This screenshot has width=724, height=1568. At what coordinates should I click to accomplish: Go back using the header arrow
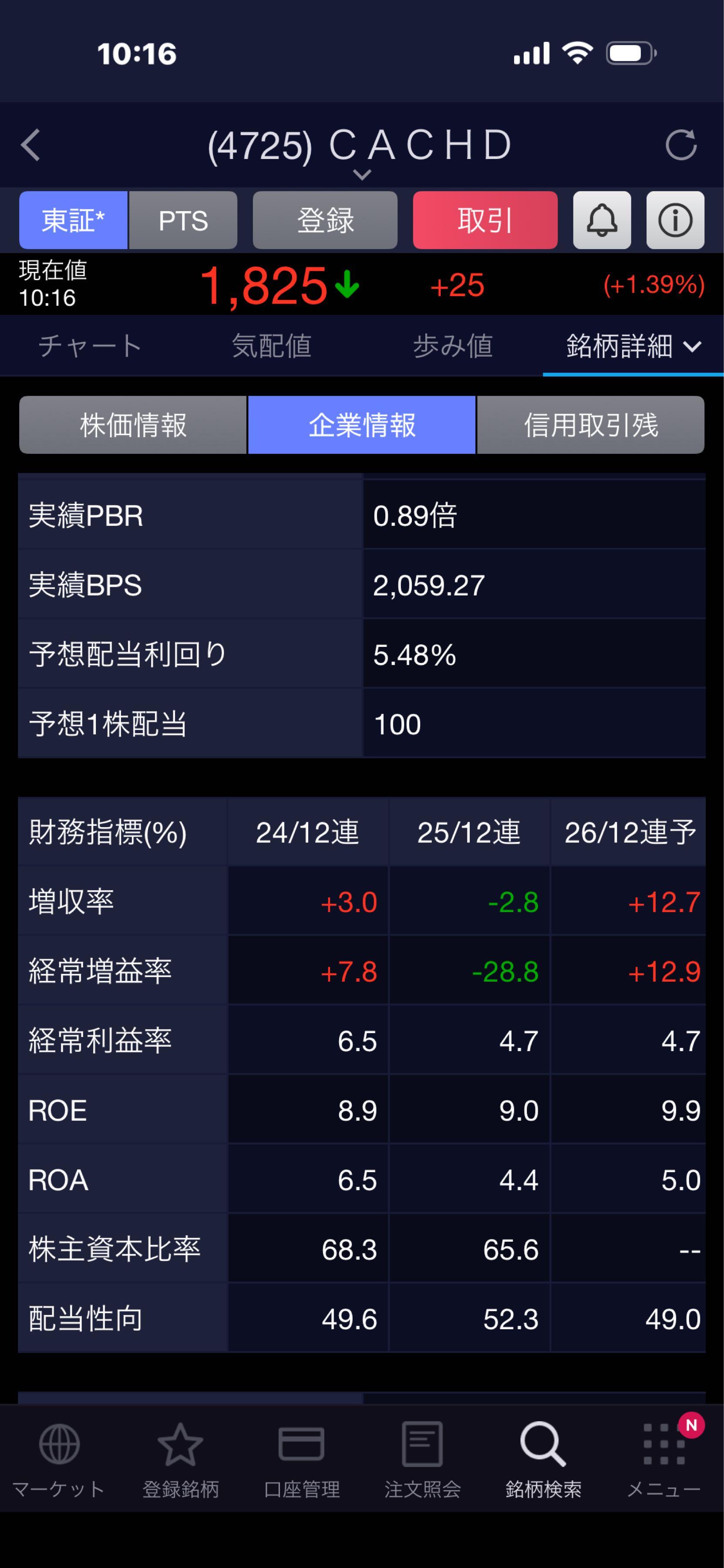(x=30, y=145)
